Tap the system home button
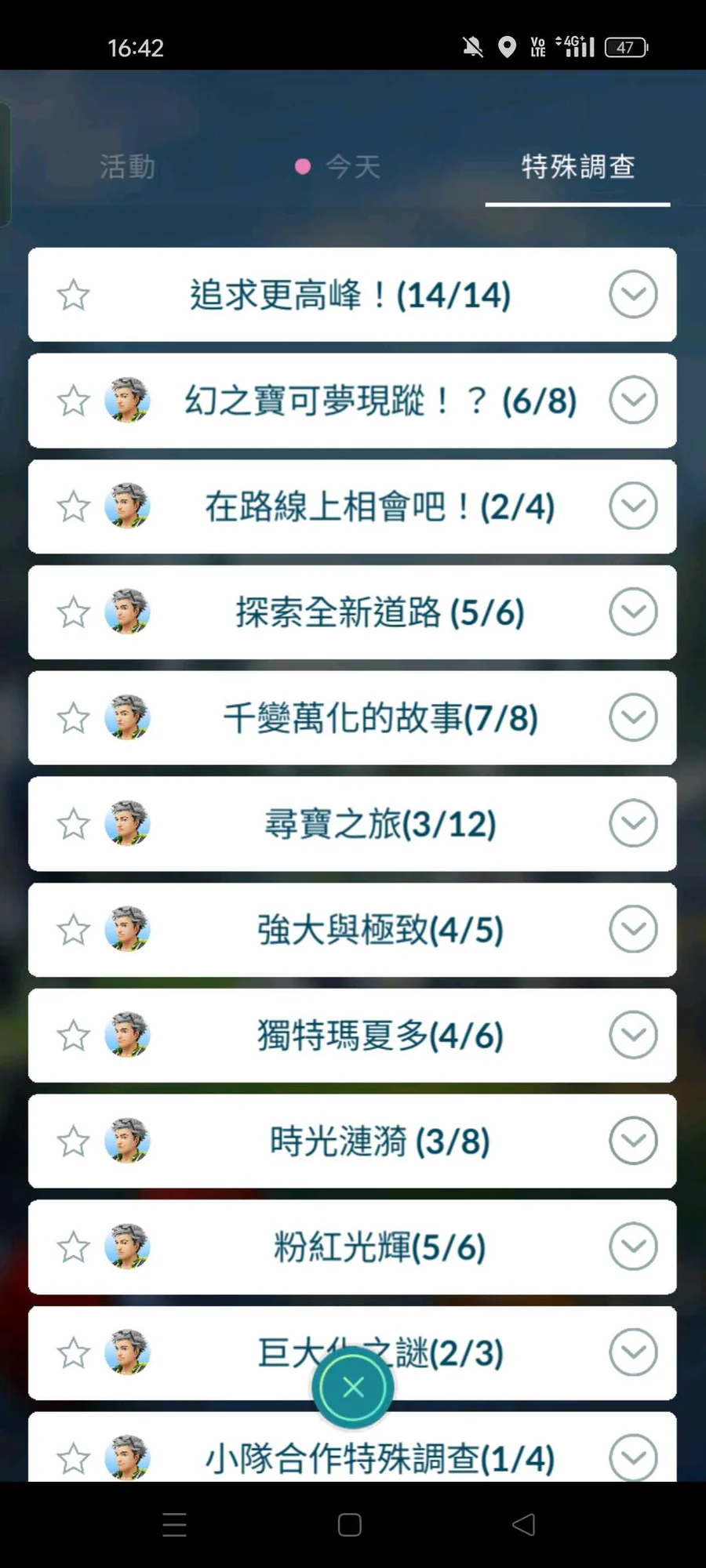This screenshot has height=1568, width=706. click(350, 1525)
